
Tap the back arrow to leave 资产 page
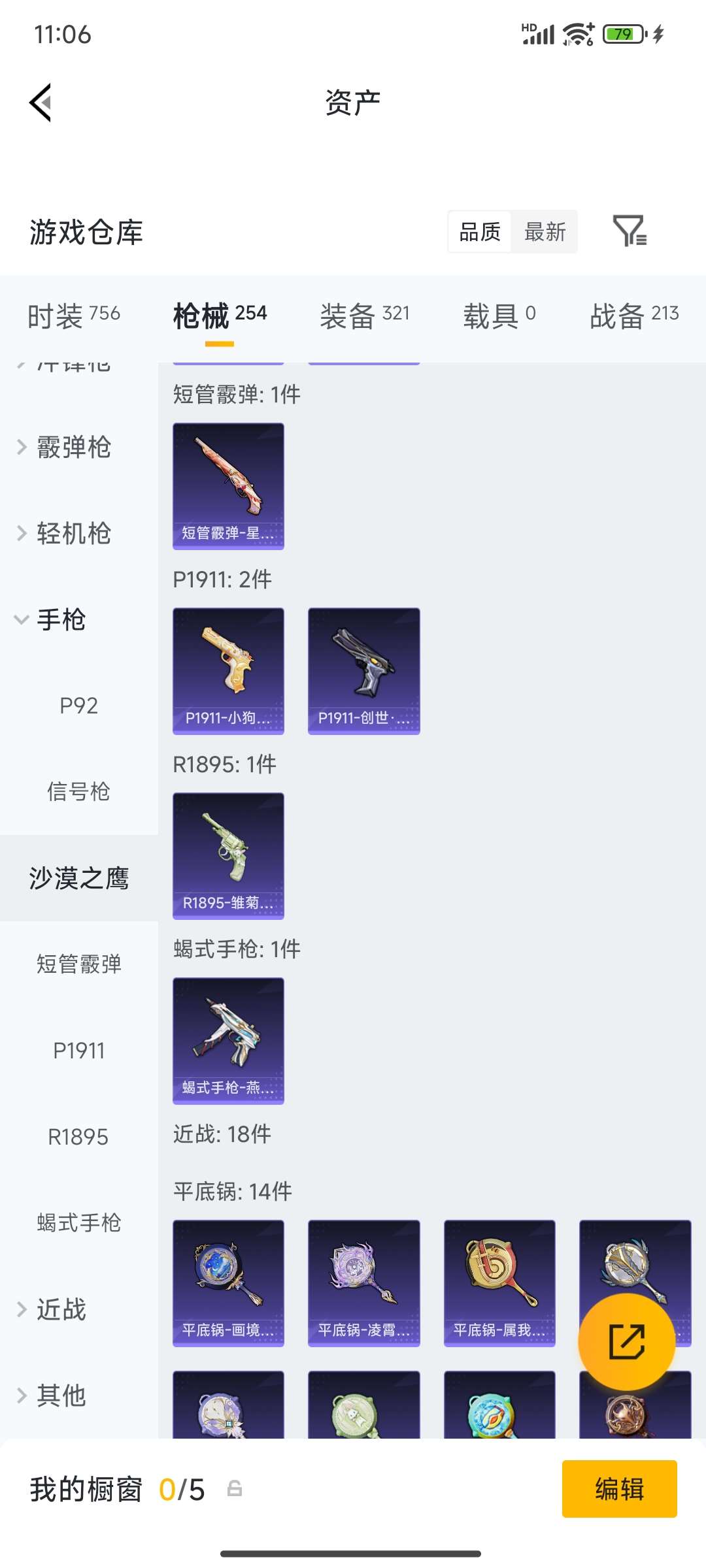click(41, 101)
